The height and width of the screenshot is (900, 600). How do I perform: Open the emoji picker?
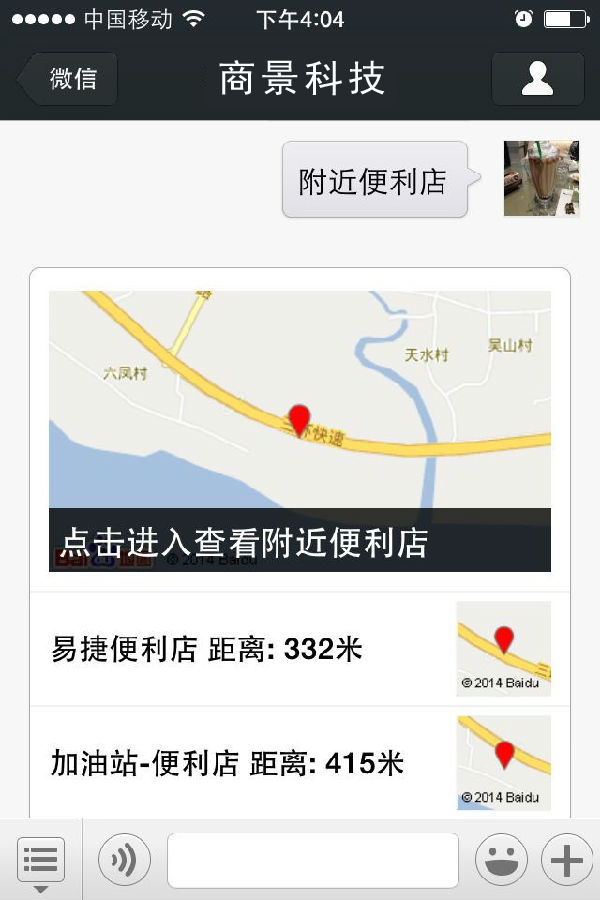pos(501,860)
